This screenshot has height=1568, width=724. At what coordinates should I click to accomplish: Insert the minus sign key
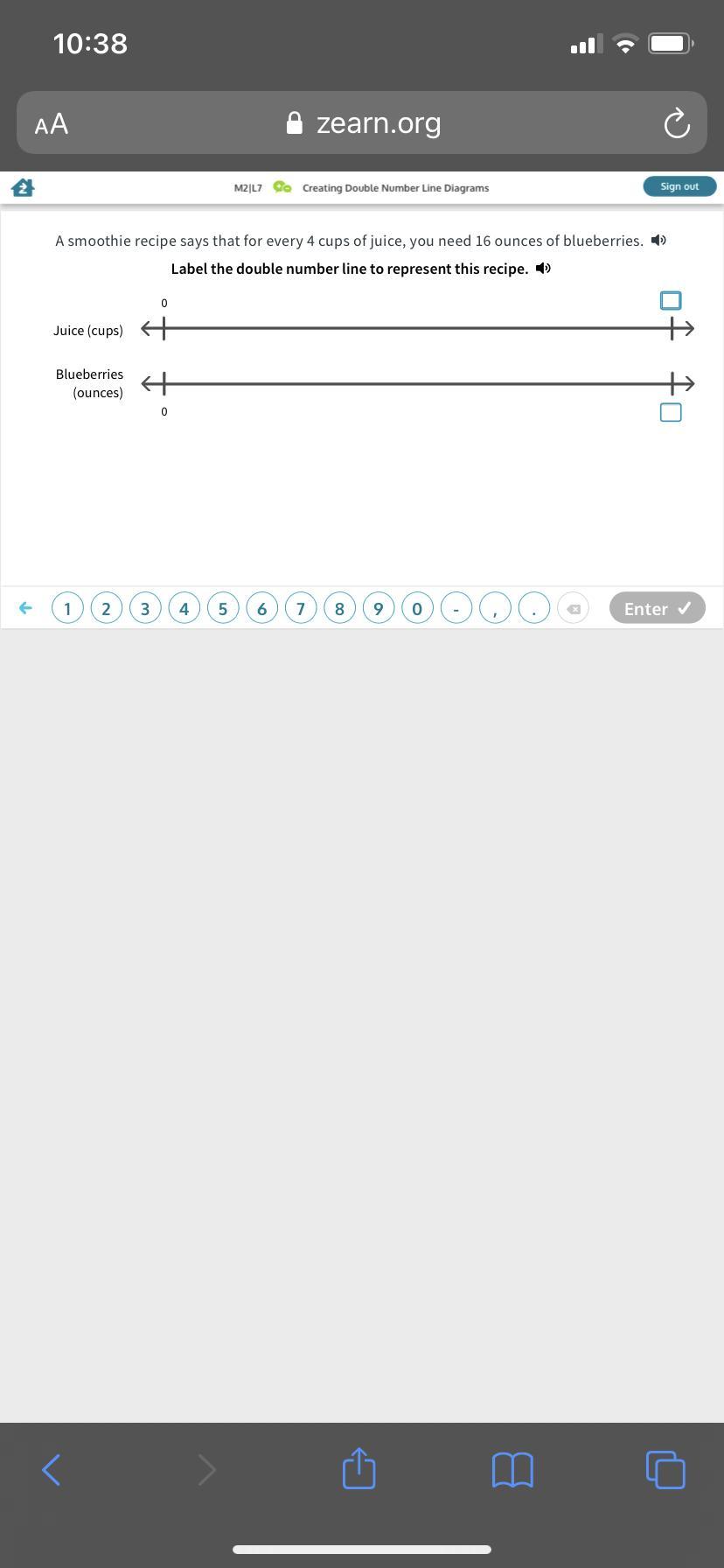tap(456, 608)
